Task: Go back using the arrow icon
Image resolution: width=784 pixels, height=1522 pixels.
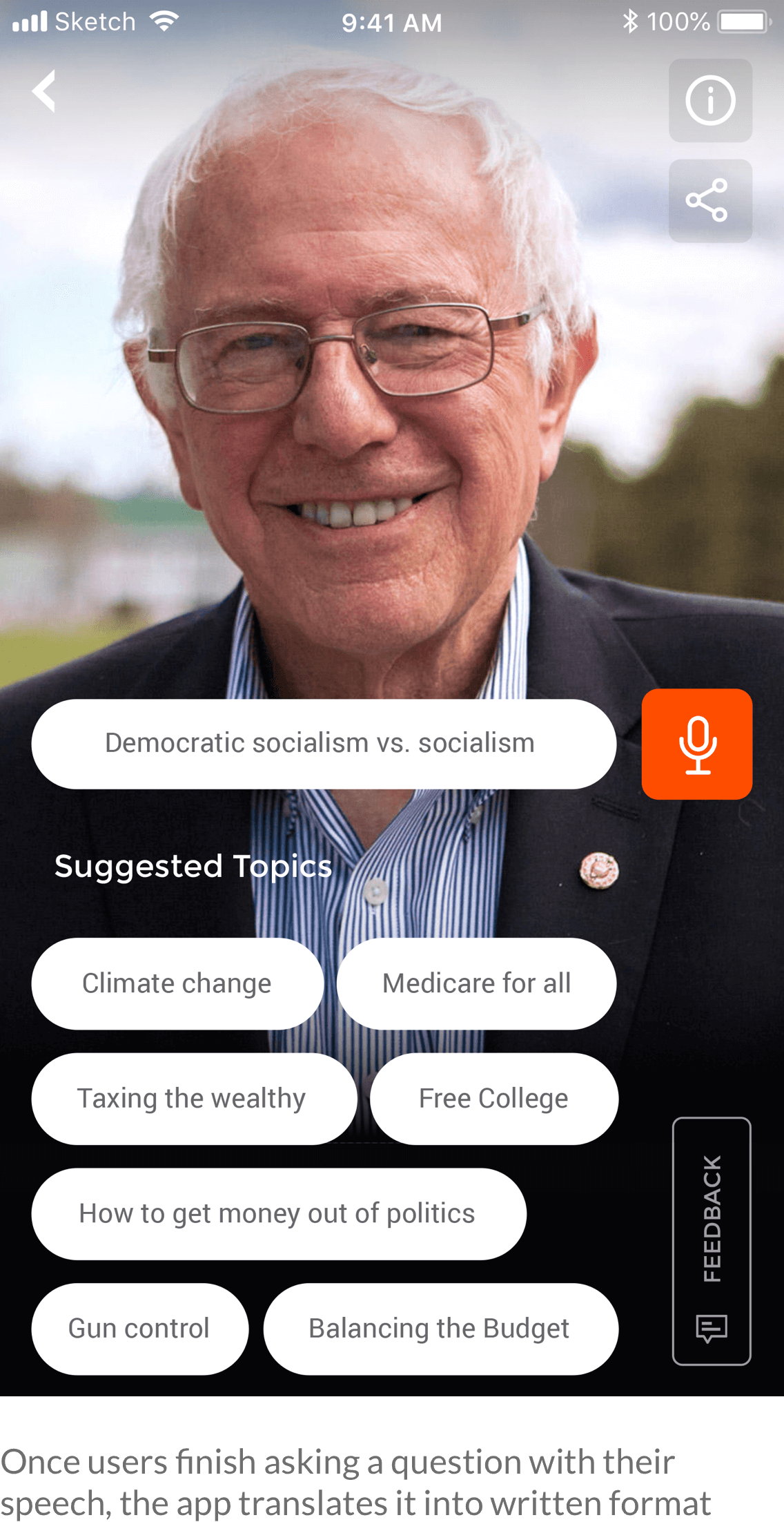Action: (44, 91)
